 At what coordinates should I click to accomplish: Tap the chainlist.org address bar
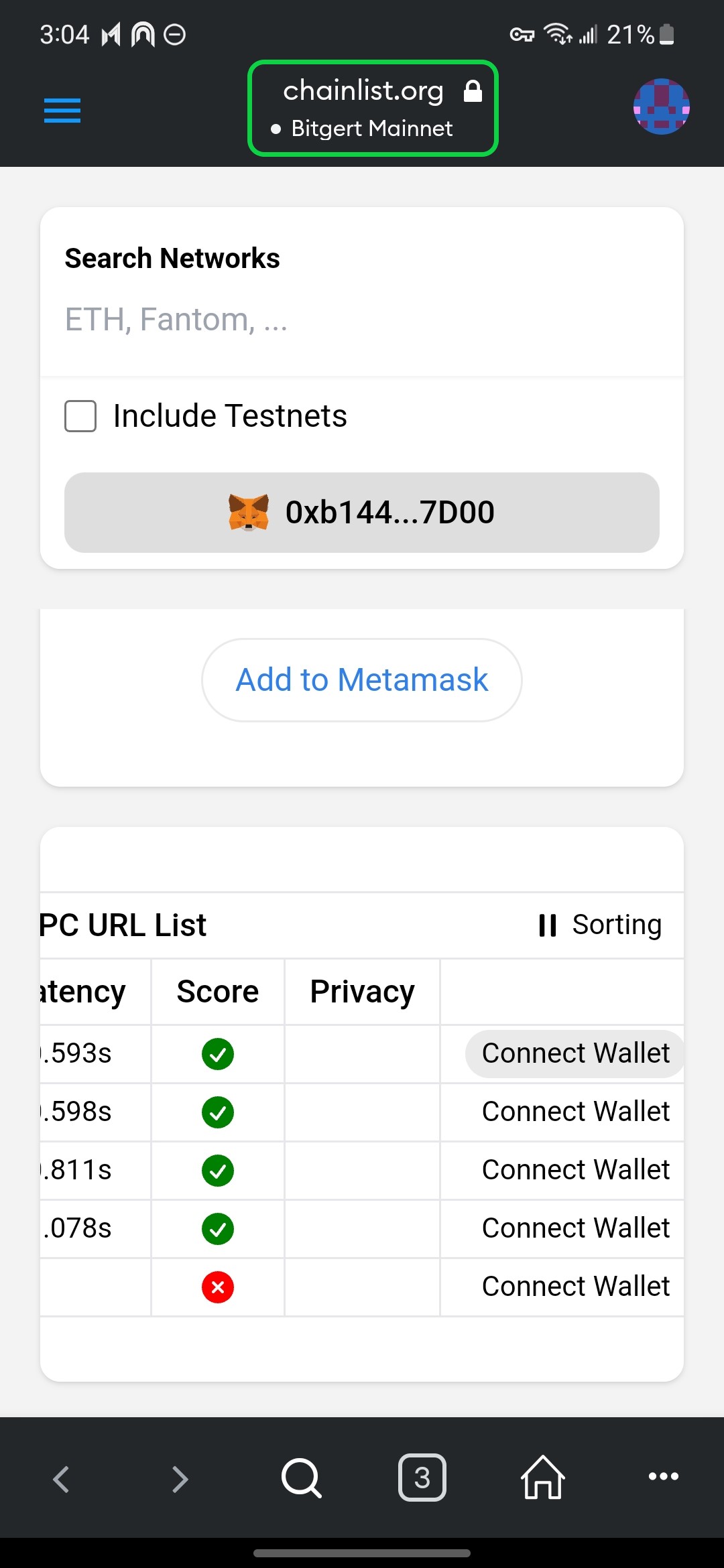(373, 109)
